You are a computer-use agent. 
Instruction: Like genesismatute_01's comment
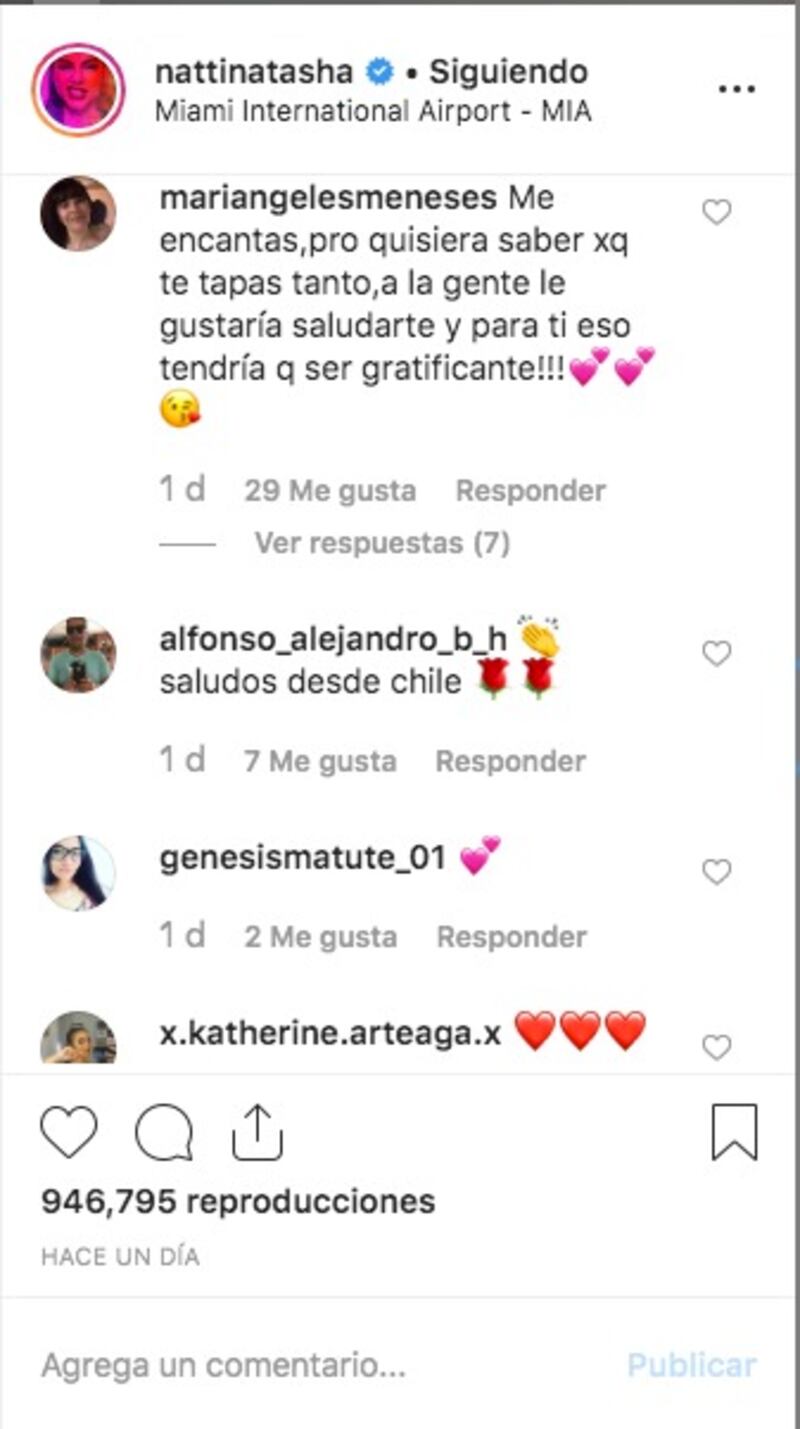click(x=716, y=872)
